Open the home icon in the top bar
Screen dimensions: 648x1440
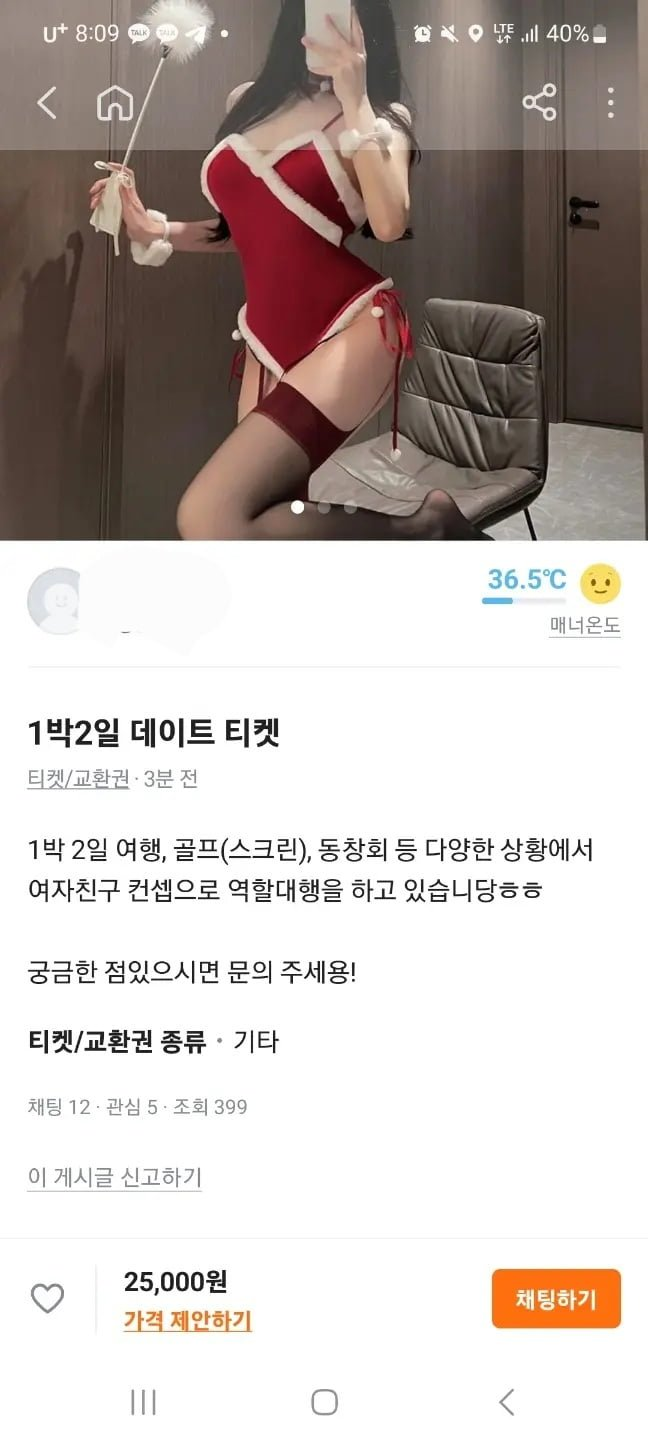tap(115, 102)
